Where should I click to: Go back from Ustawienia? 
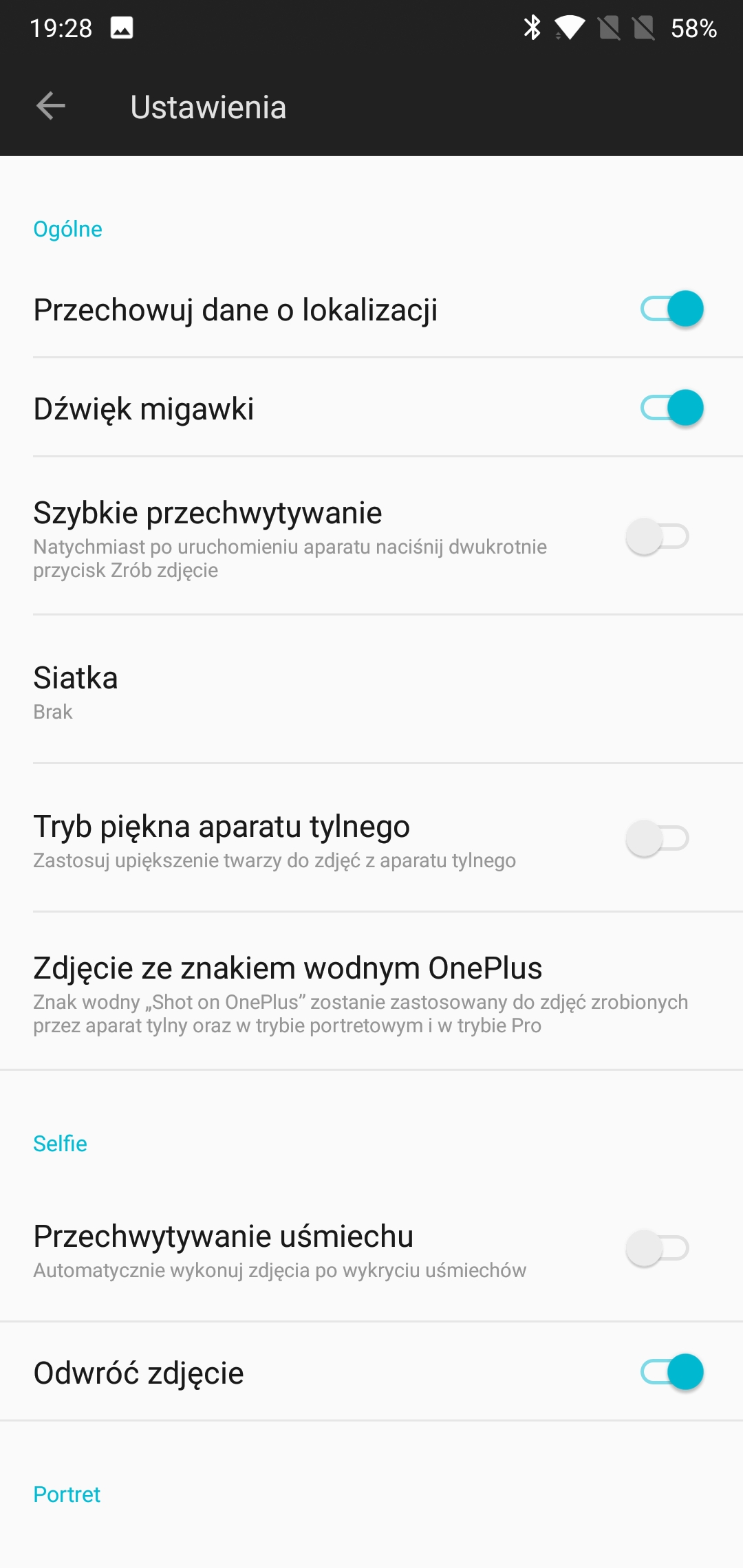51,106
